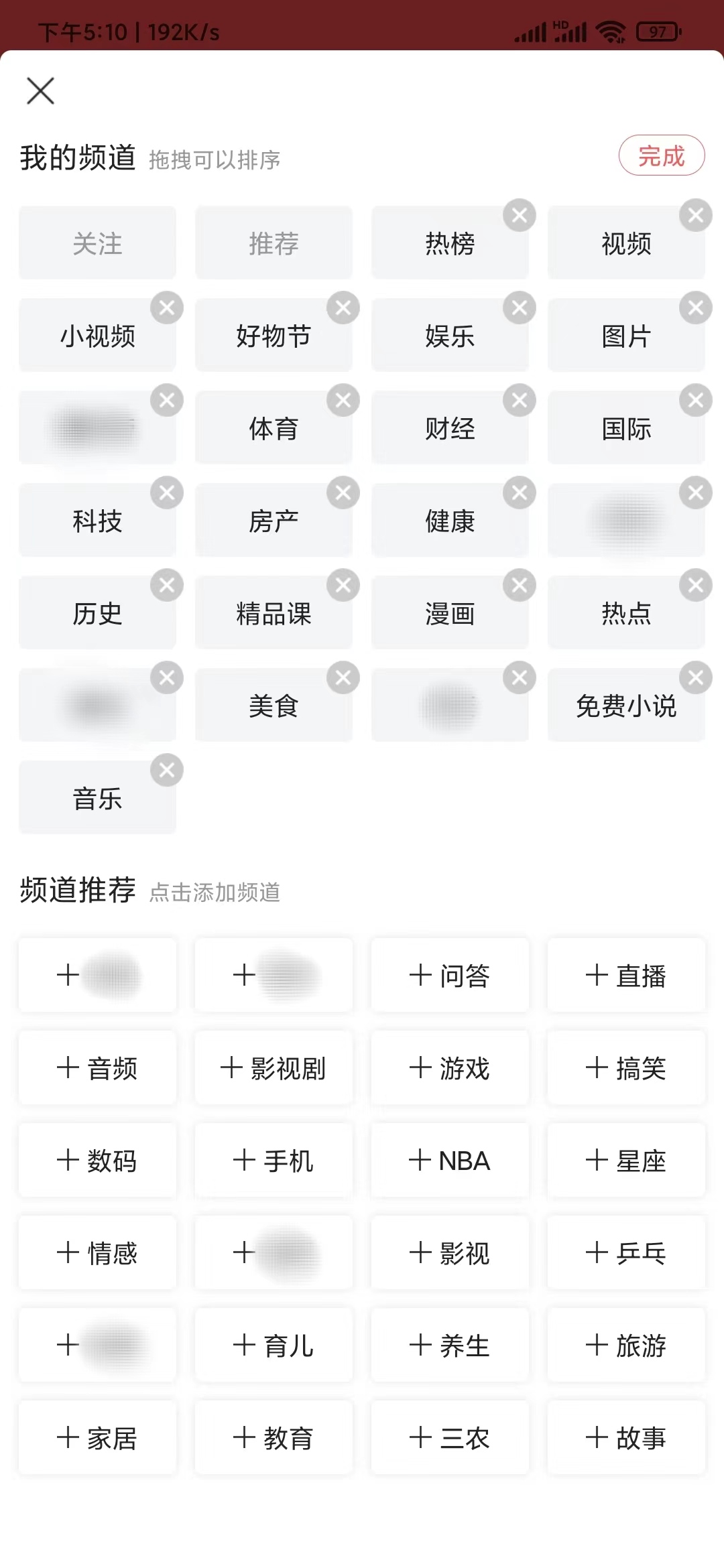Select the 推荐 channel chip

point(274,243)
